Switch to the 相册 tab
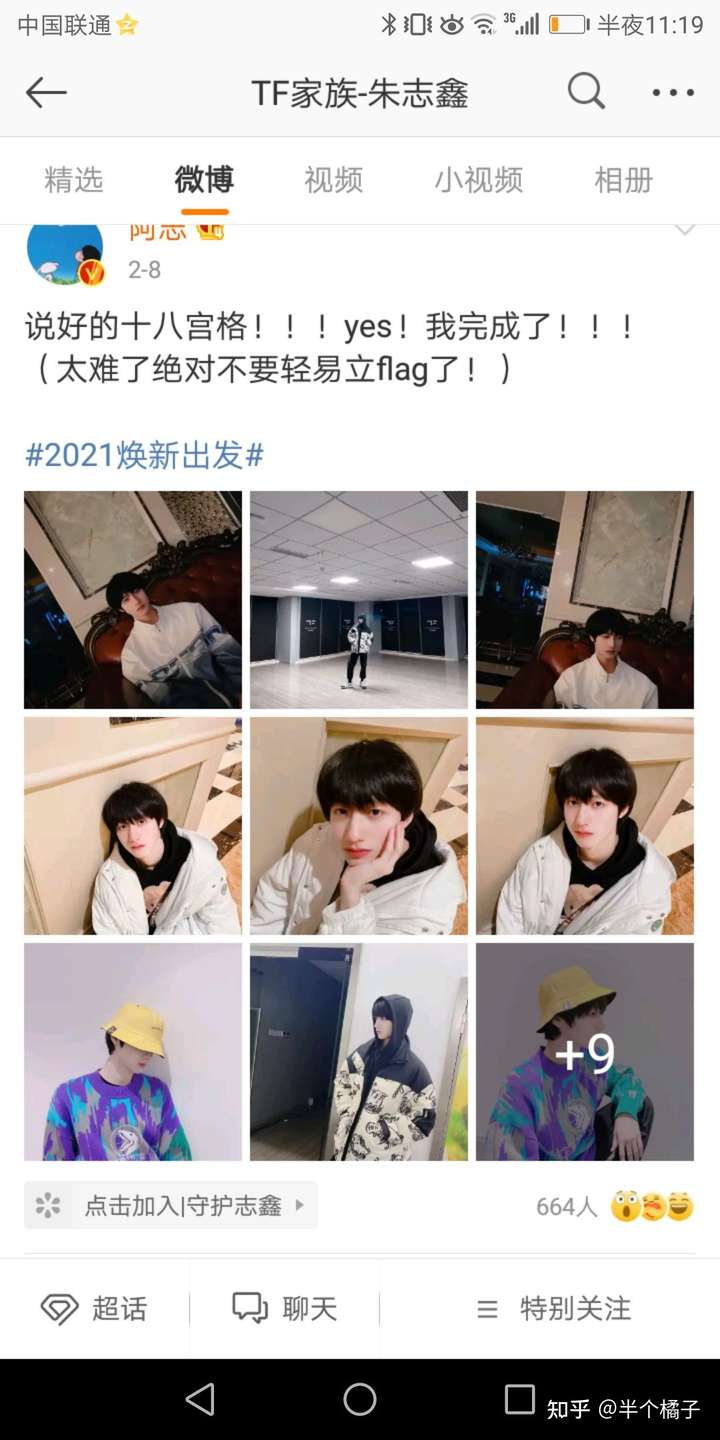720x1440 pixels. [x=624, y=180]
